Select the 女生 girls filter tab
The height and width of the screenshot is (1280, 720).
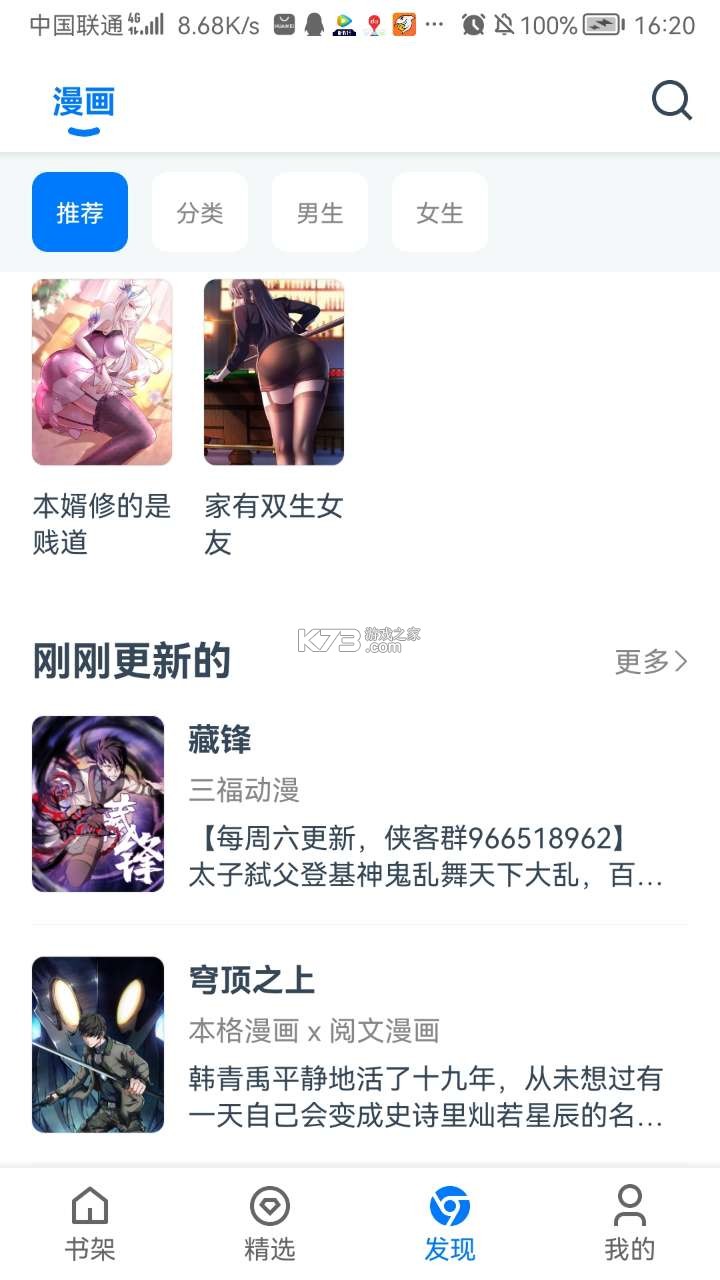pyautogui.click(x=440, y=212)
